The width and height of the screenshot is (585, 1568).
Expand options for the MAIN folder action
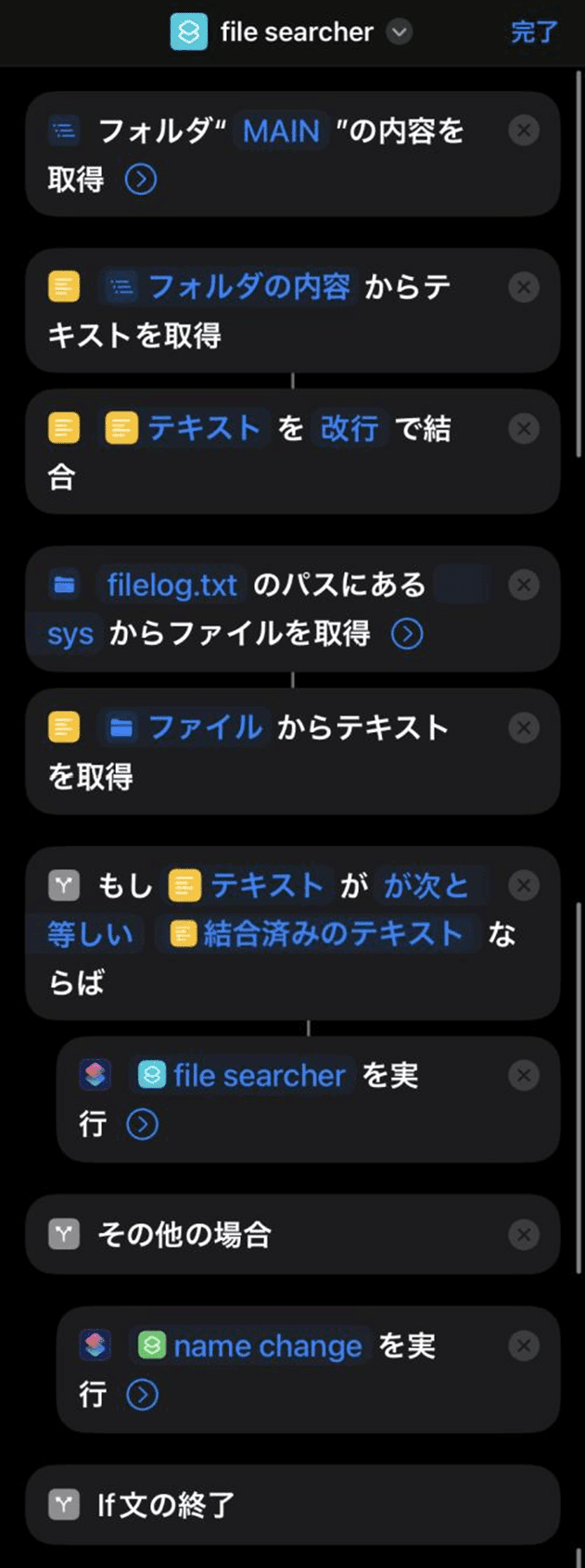point(141,179)
